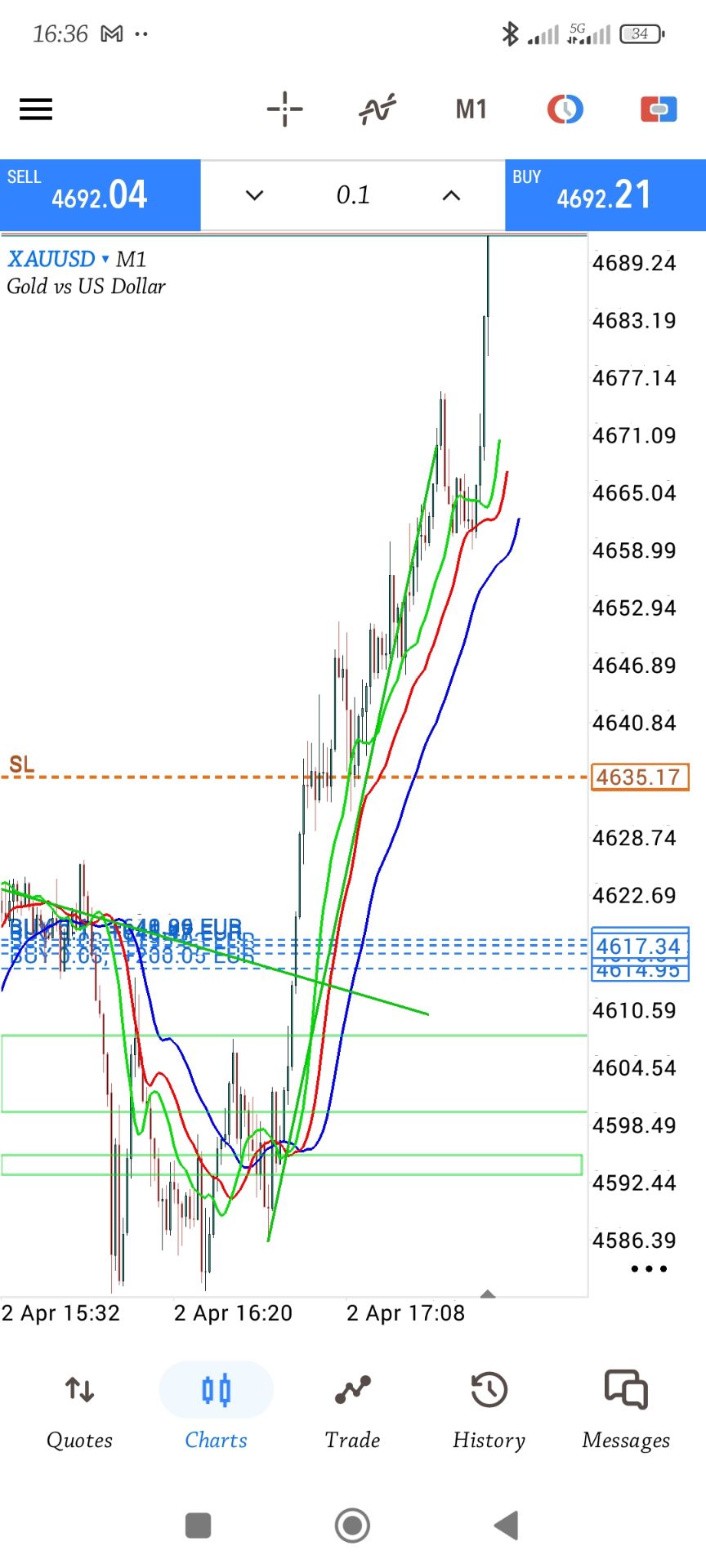Buy at 4692.21
The width and height of the screenshot is (706, 1568).
point(605,195)
